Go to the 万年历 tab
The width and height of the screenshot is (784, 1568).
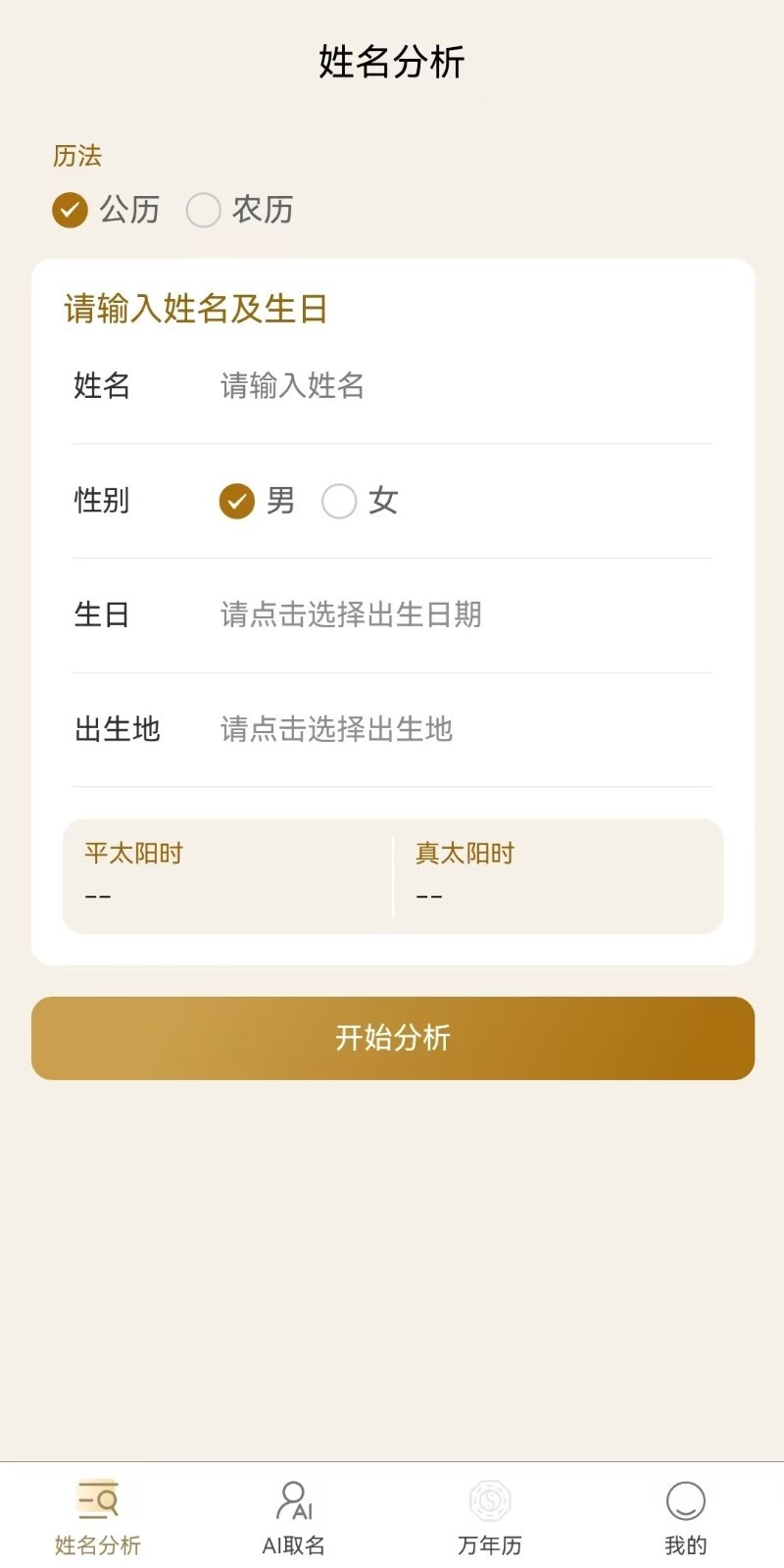pyautogui.click(x=490, y=1517)
